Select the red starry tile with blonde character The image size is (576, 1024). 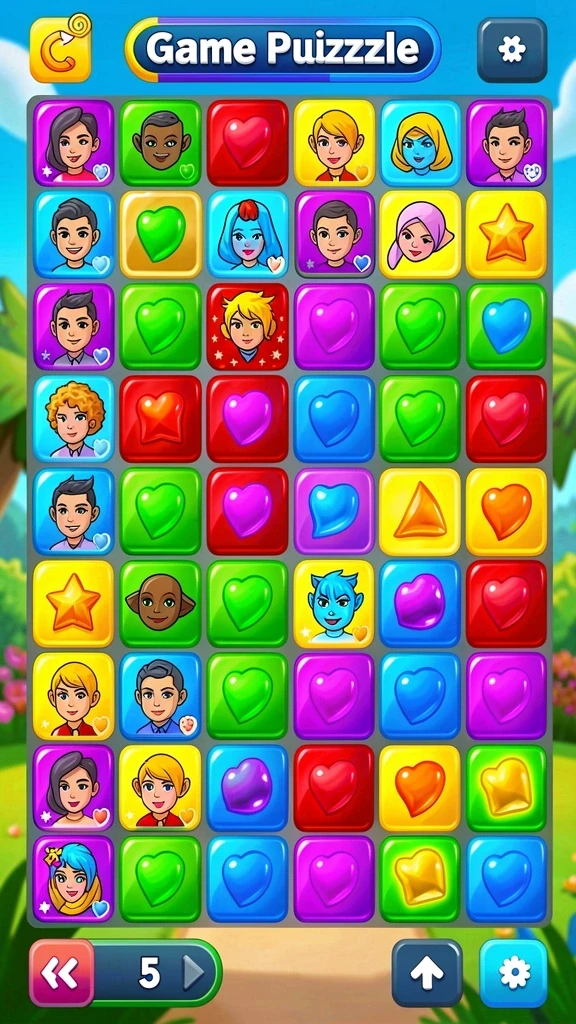click(248, 327)
